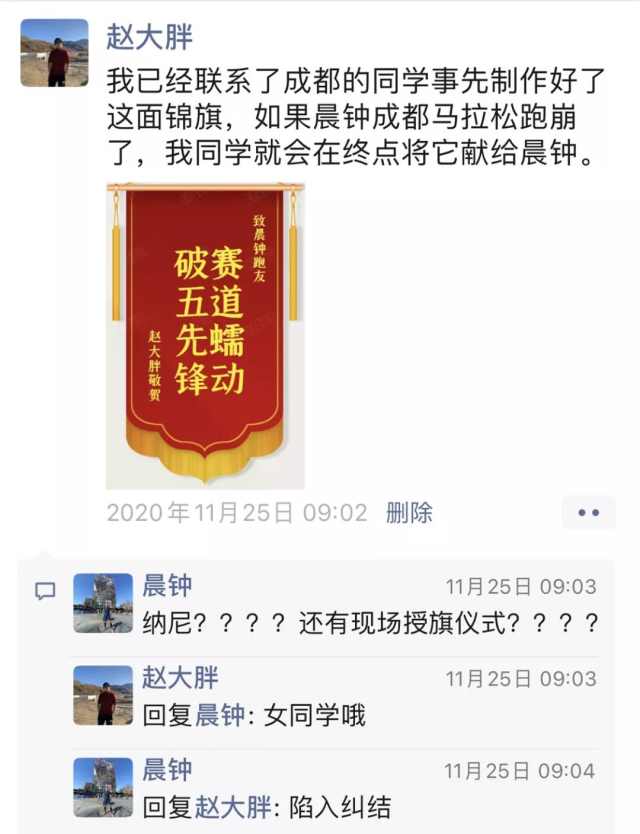Open 赵大胖's profile picture on the post
640x834 pixels.
tap(54, 53)
